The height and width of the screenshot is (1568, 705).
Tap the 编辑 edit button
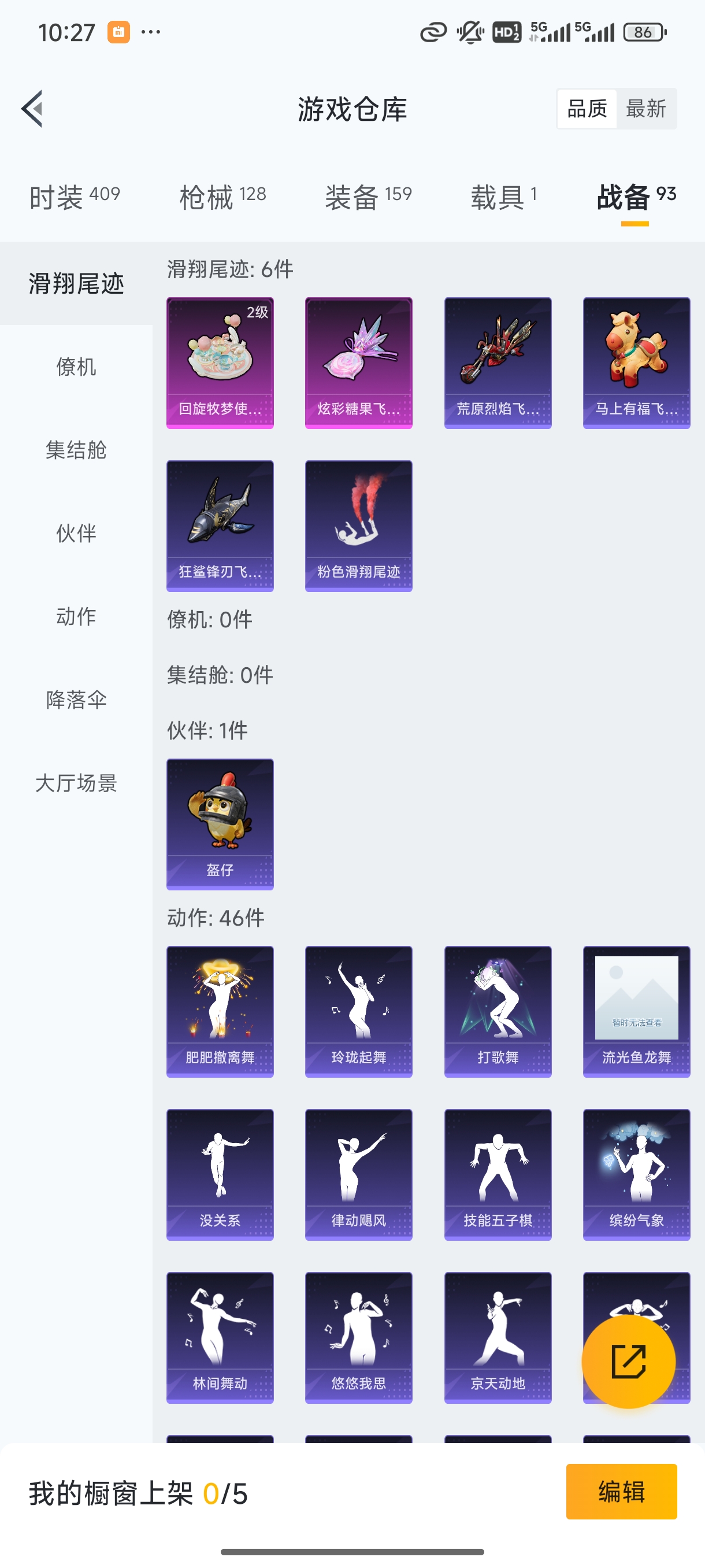[x=621, y=1492]
